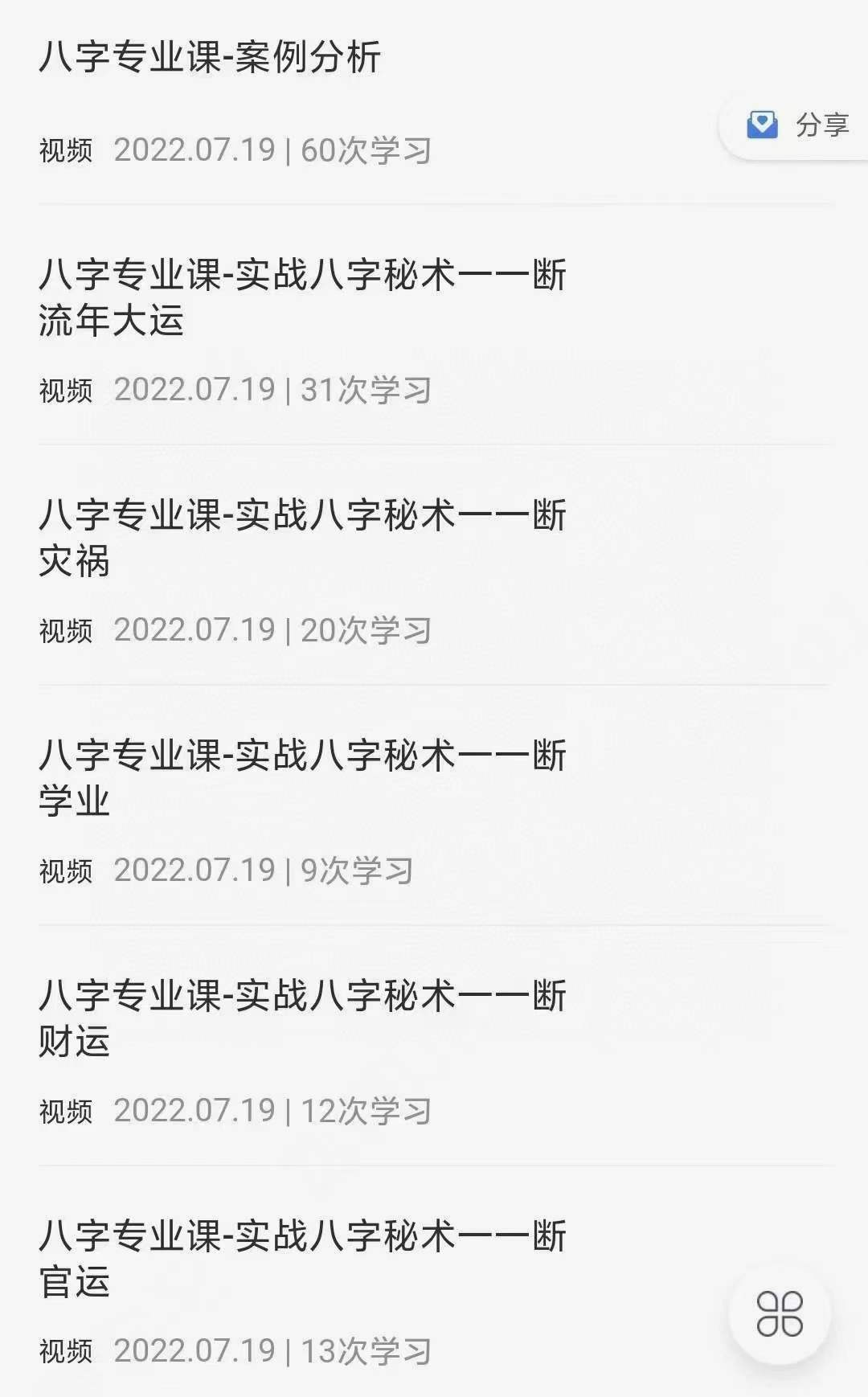The height and width of the screenshot is (1397, 868).
Task: Select the 断灾祸 video lesson
Action: [302, 538]
